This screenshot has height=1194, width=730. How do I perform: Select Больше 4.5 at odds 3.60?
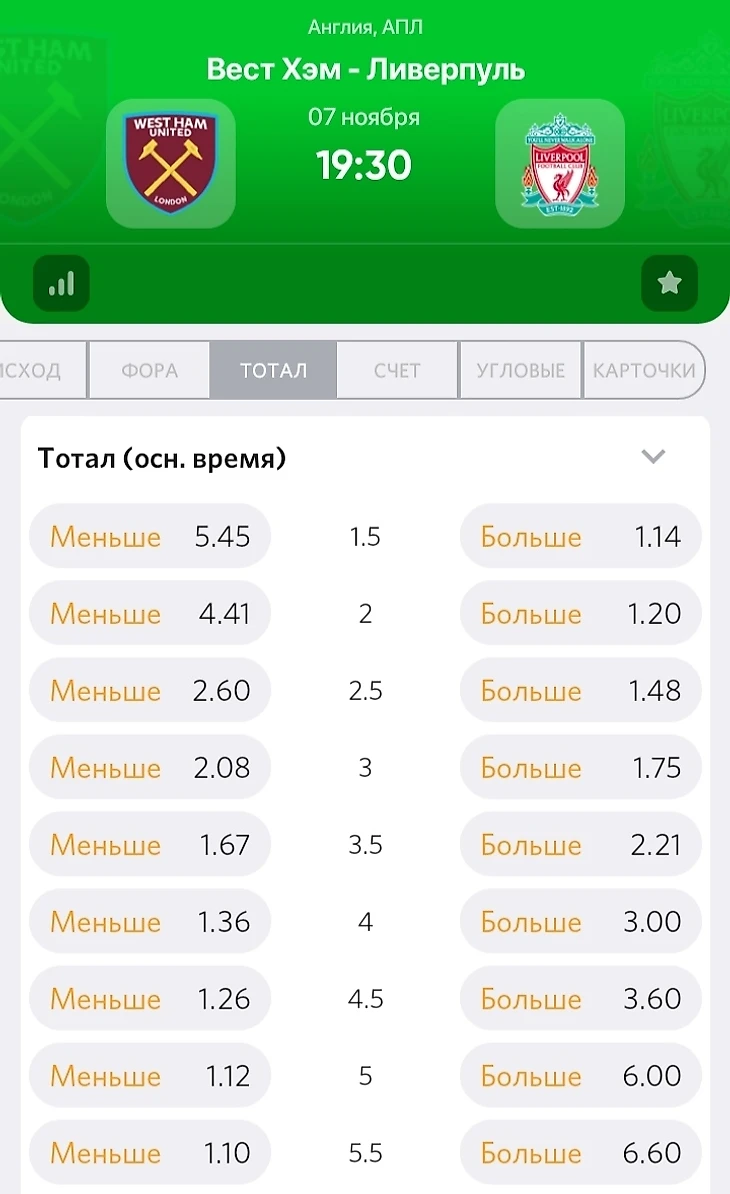[x=580, y=998]
